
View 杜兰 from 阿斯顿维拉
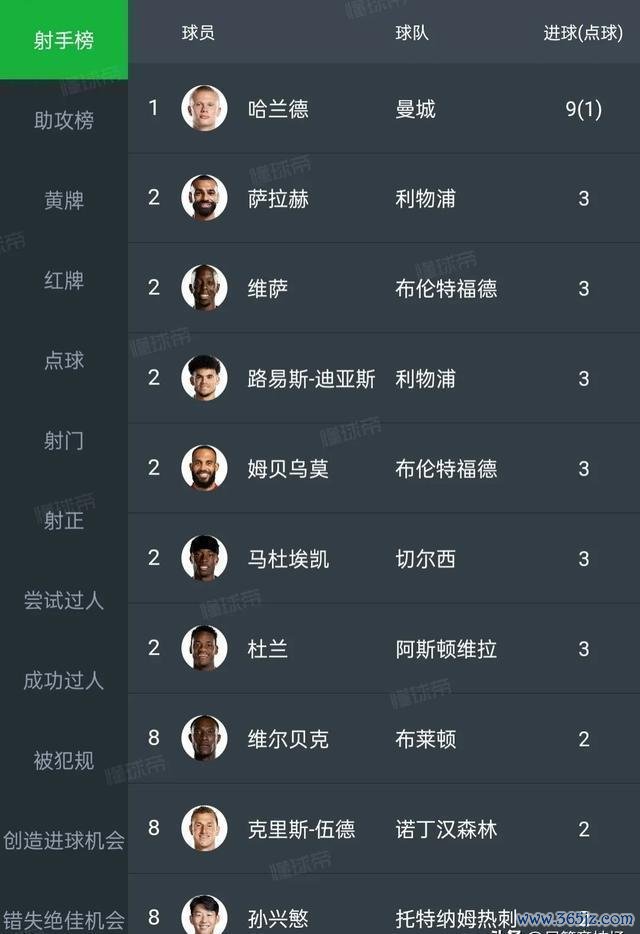pos(383,648)
